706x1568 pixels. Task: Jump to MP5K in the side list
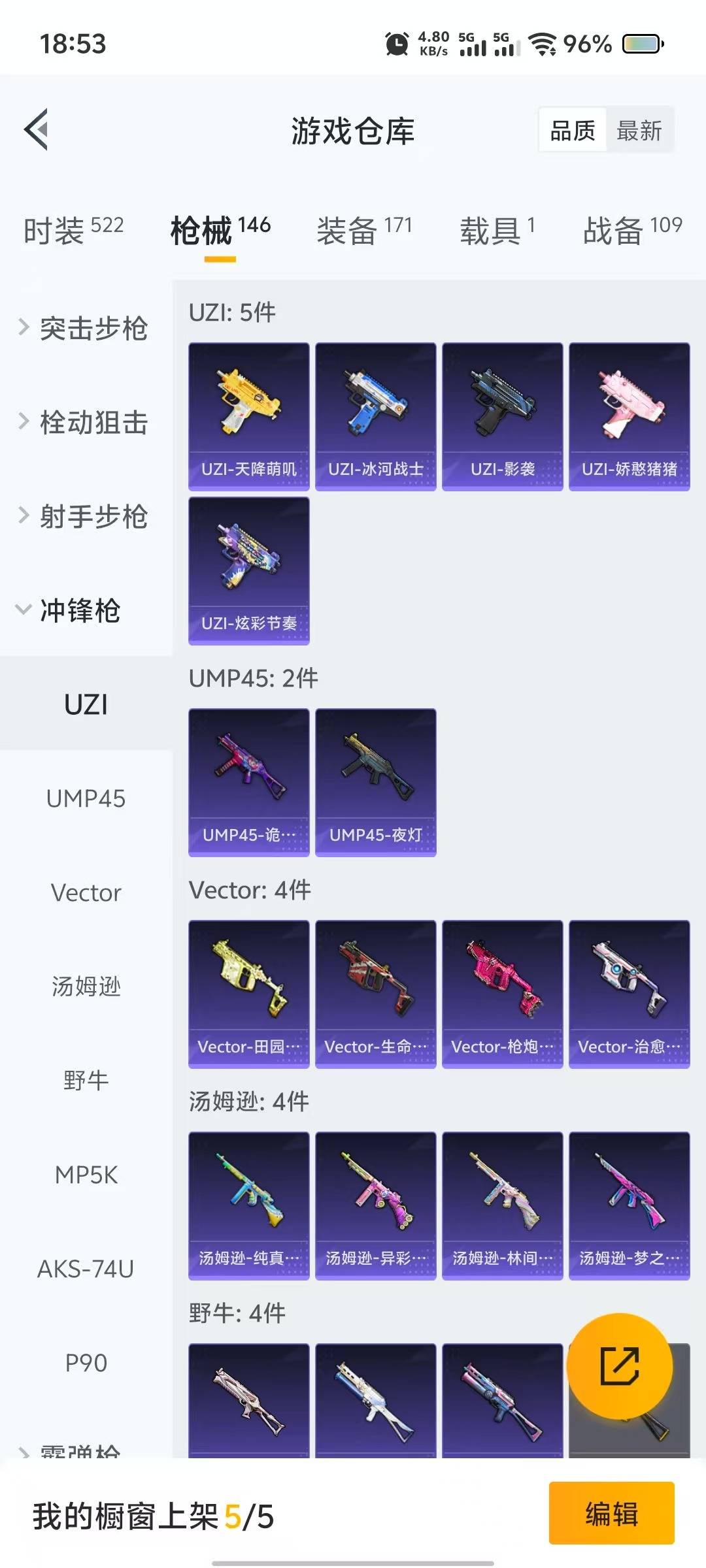(86, 1175)
